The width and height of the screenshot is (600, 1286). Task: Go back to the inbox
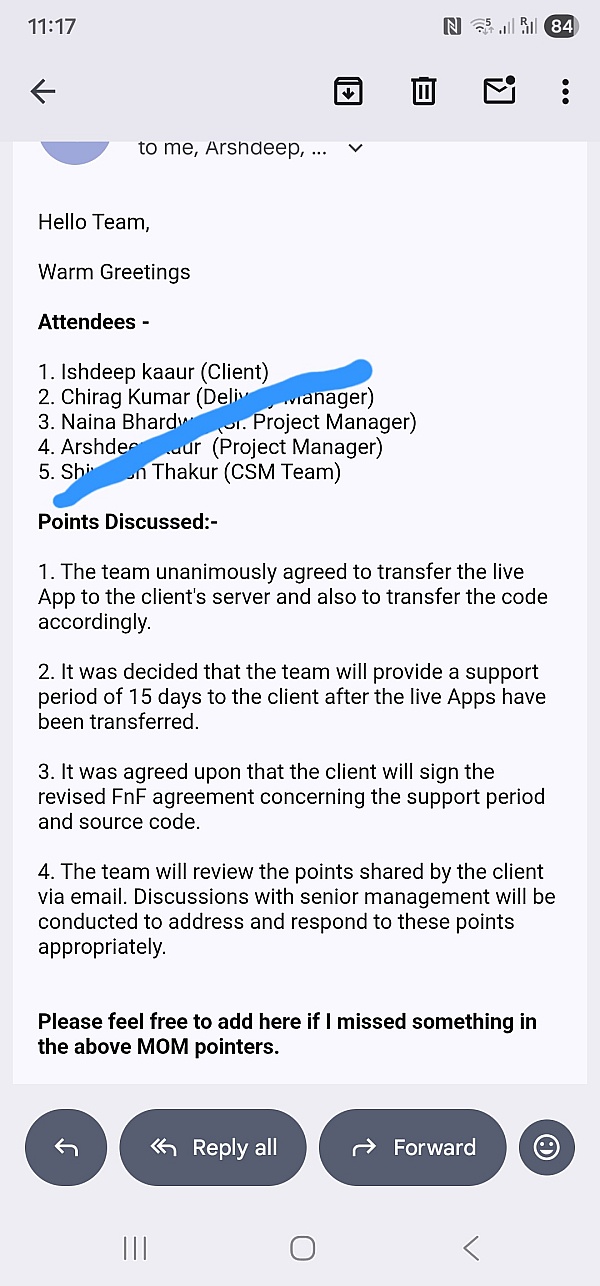43,92
